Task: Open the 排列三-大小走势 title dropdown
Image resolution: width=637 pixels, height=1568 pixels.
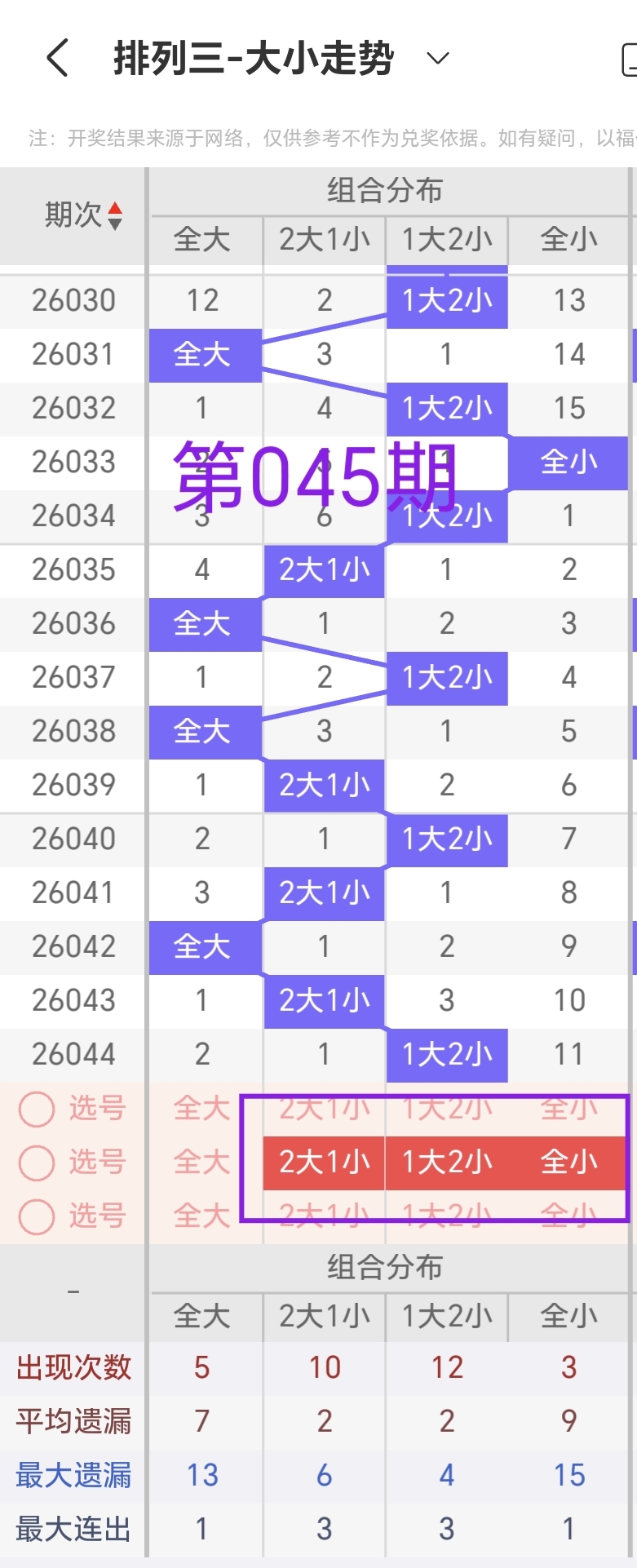Action: tap(437, 58)
